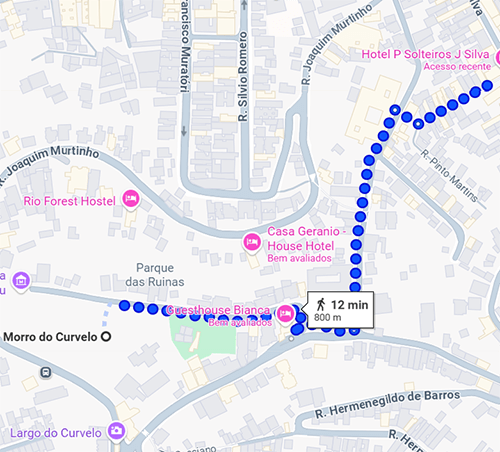This screenshot has height=452, width=500.
Task: Open the Hotel P Solteiros J Silva pin
Action: coord(498,58)
